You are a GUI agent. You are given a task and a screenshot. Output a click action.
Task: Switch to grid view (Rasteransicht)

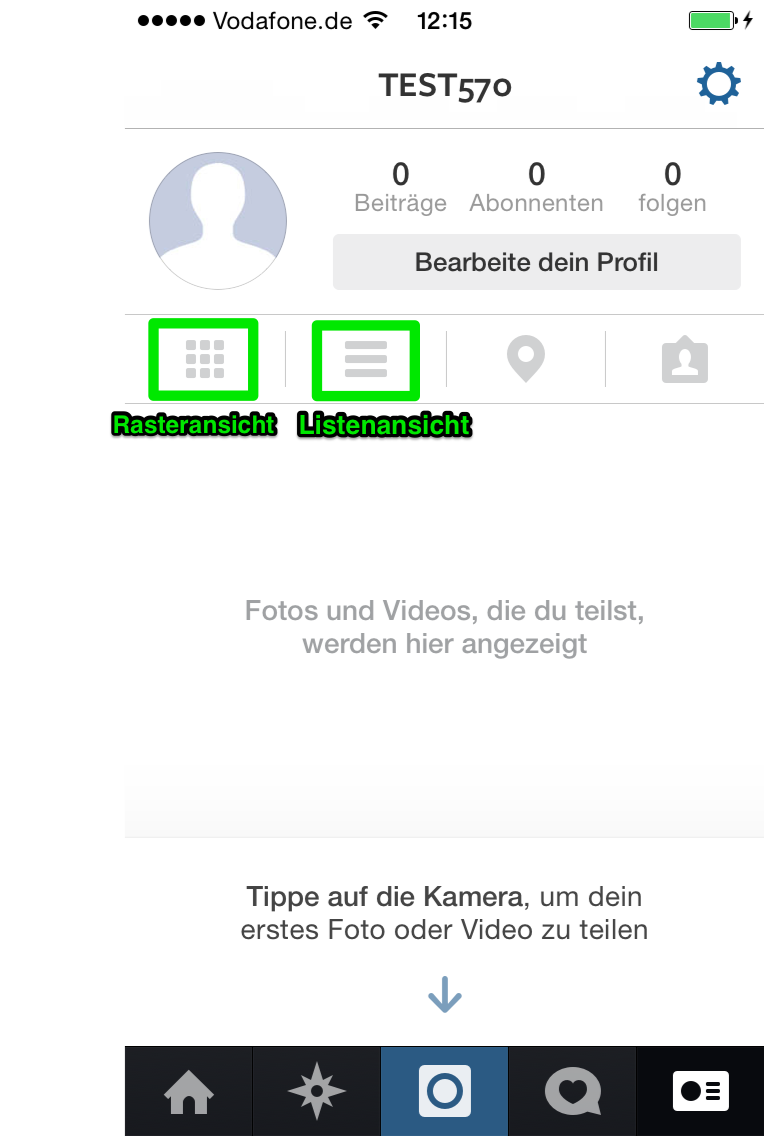coord(204,358)
